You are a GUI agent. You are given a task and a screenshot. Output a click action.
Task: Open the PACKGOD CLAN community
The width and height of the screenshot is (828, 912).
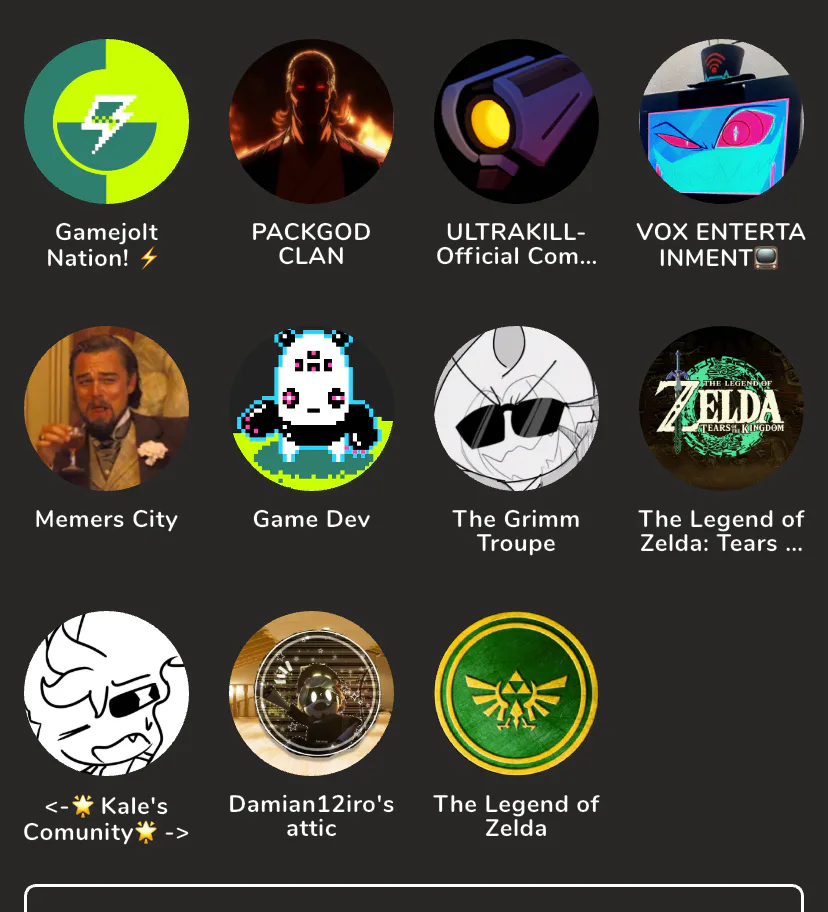click(x=311, y=122)
